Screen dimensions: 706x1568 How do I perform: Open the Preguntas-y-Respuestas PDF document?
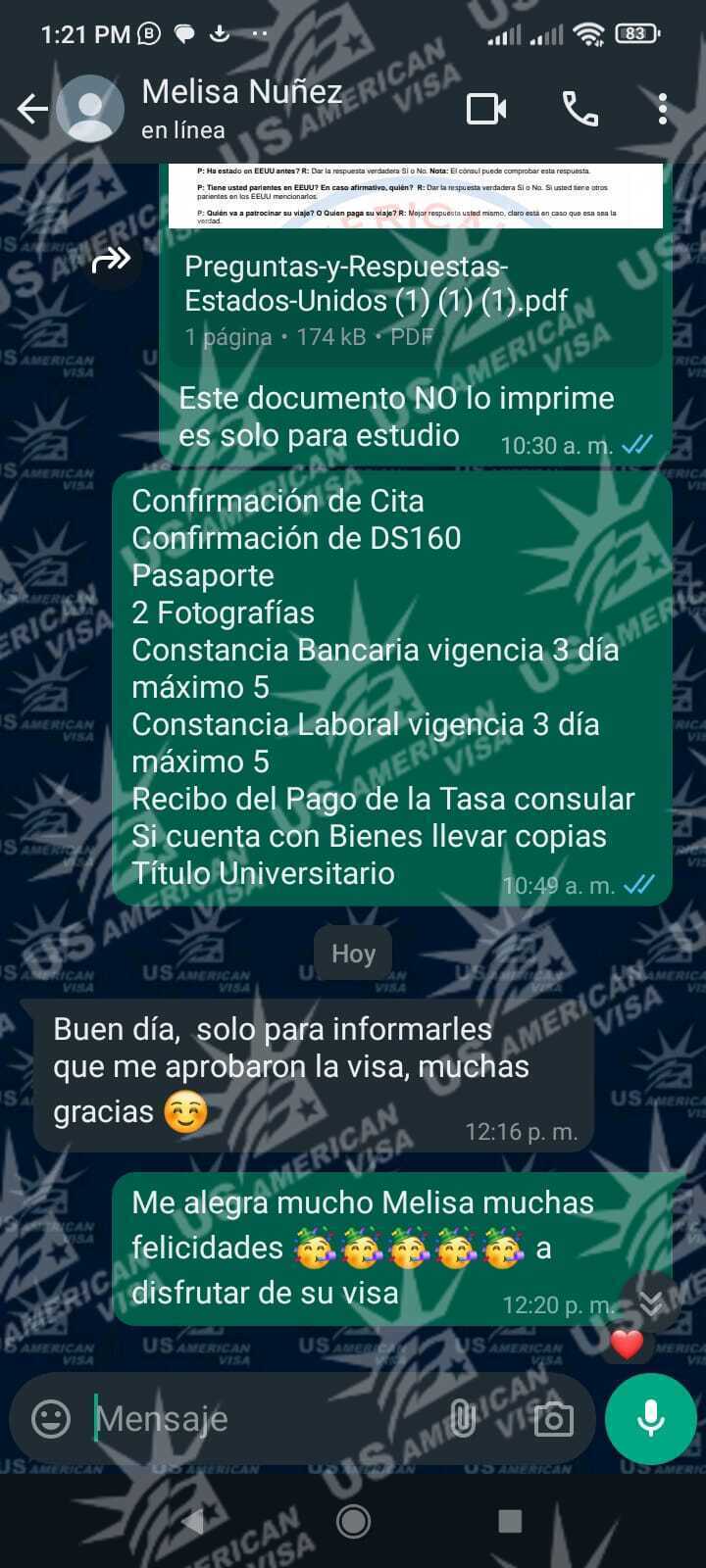click(x=376, y=283)
